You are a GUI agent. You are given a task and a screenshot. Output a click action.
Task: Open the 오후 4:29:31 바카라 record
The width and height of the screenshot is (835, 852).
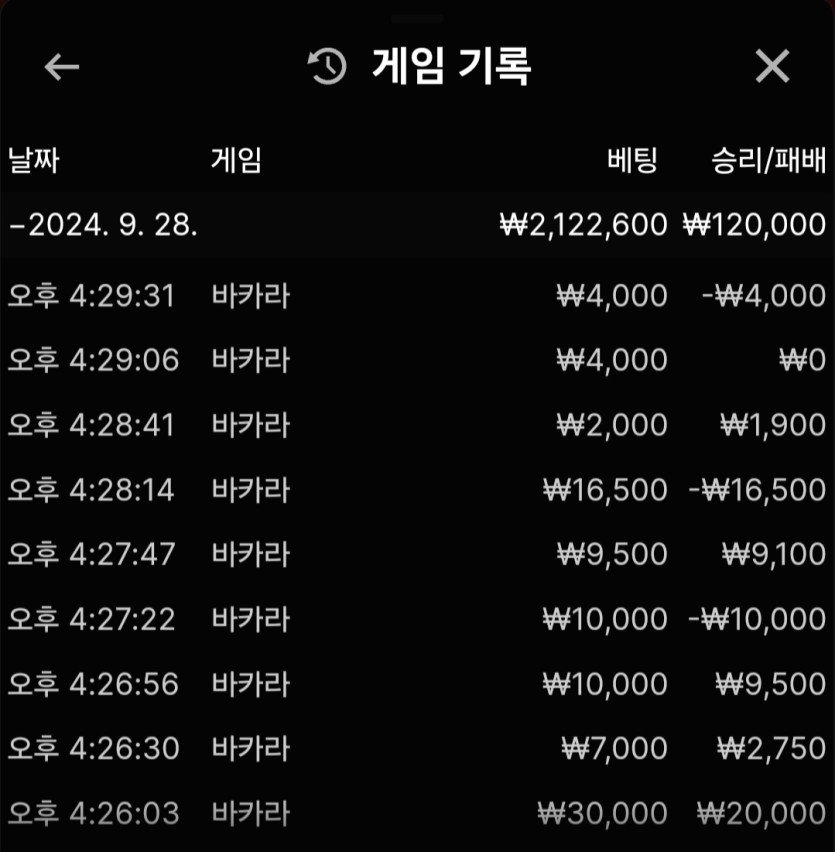click(x=417, y=296)
